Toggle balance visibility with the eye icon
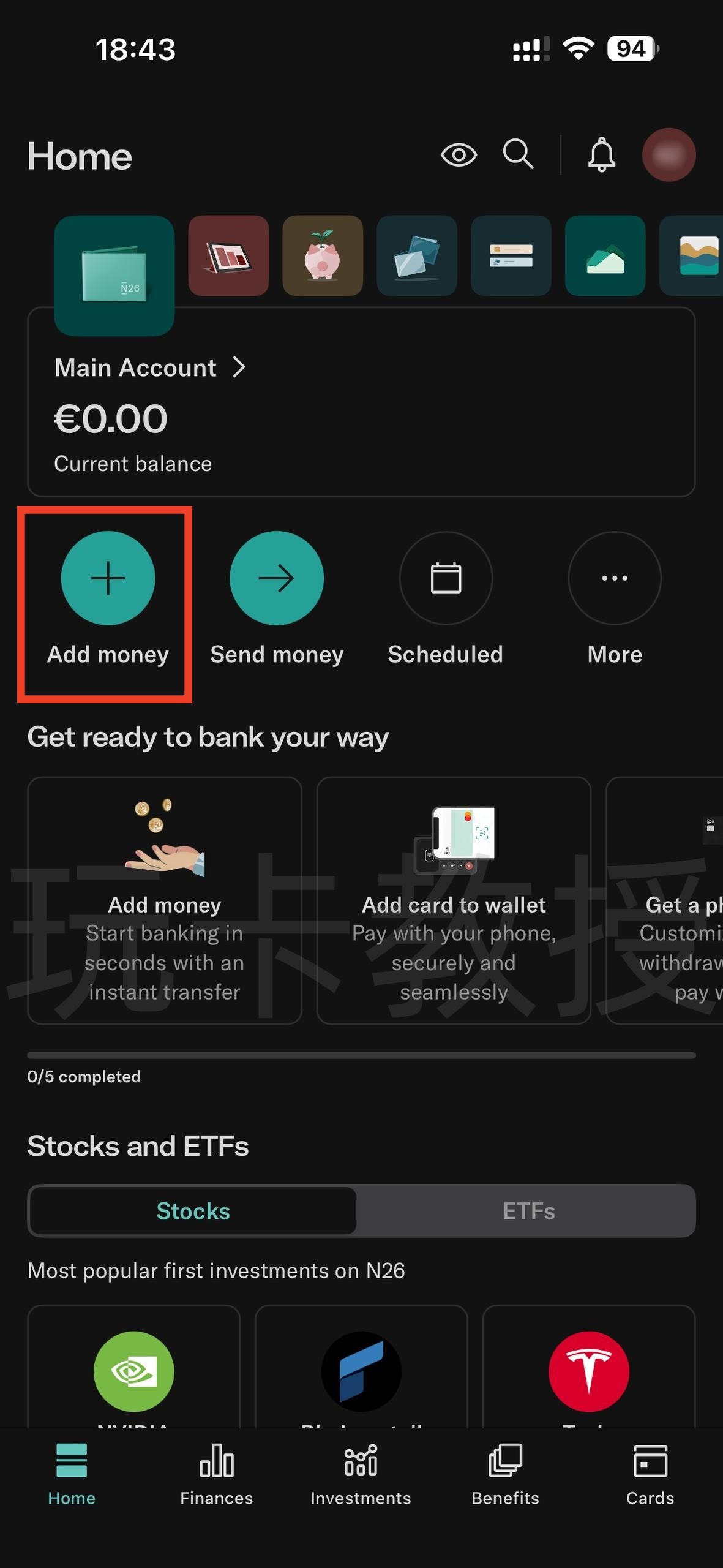723x1568 pixels. click(x=459, y=155)
